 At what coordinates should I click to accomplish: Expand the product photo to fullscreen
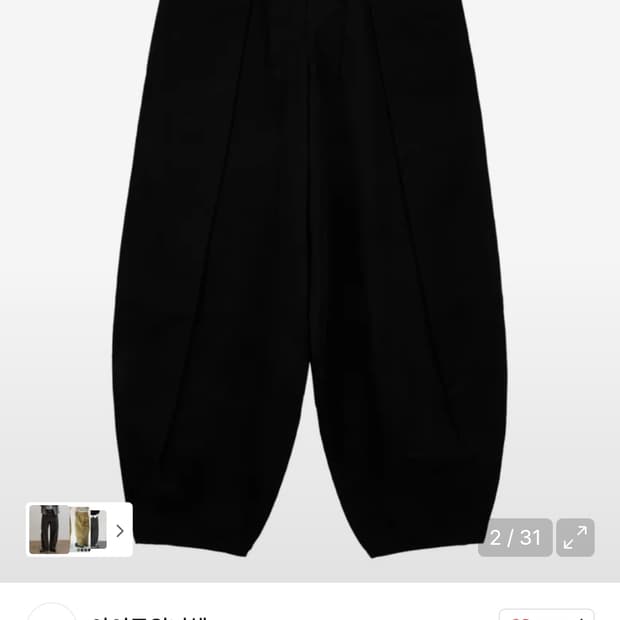click(x=575, y=538)
